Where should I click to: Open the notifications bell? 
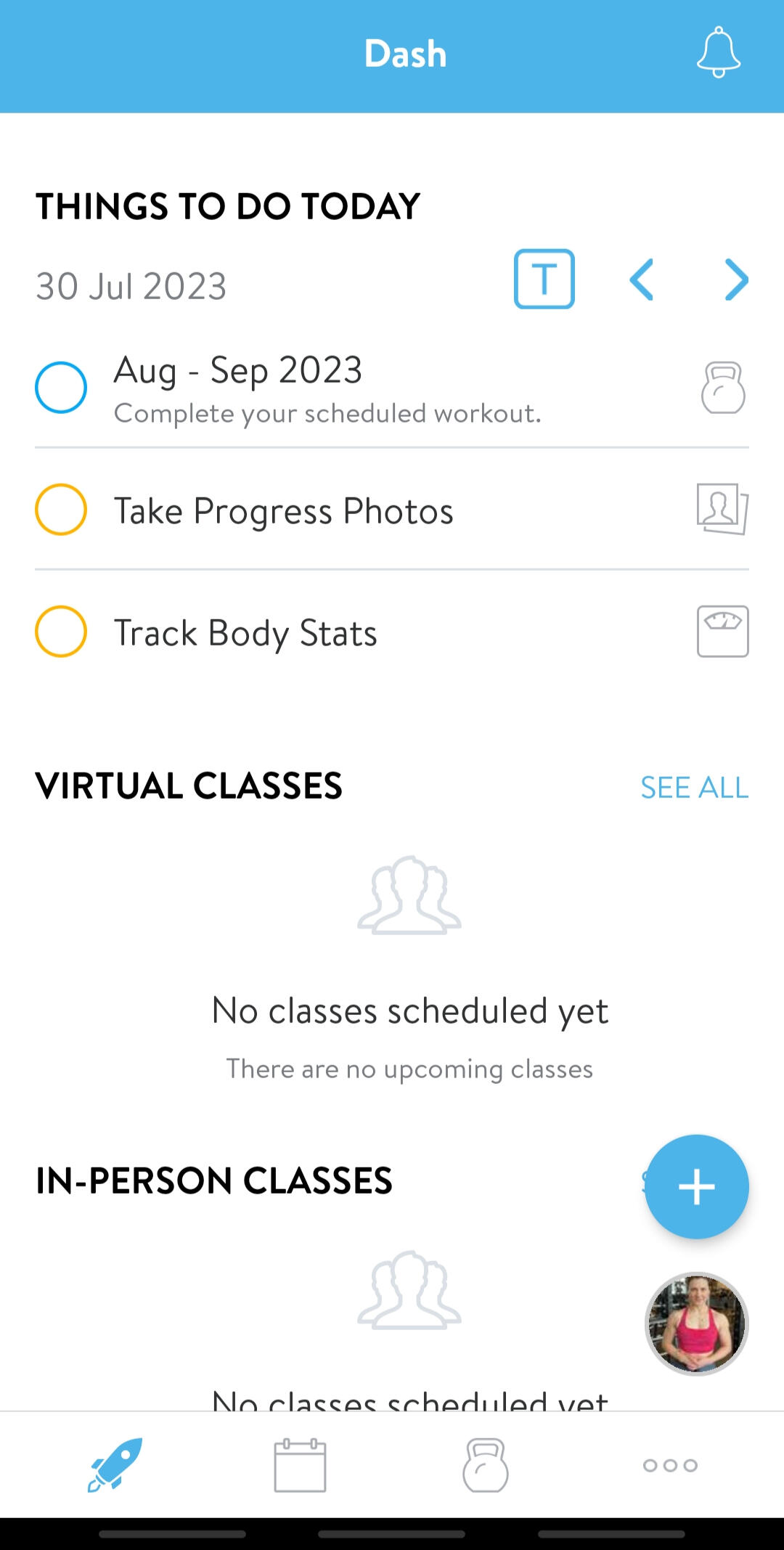[718, 52]
